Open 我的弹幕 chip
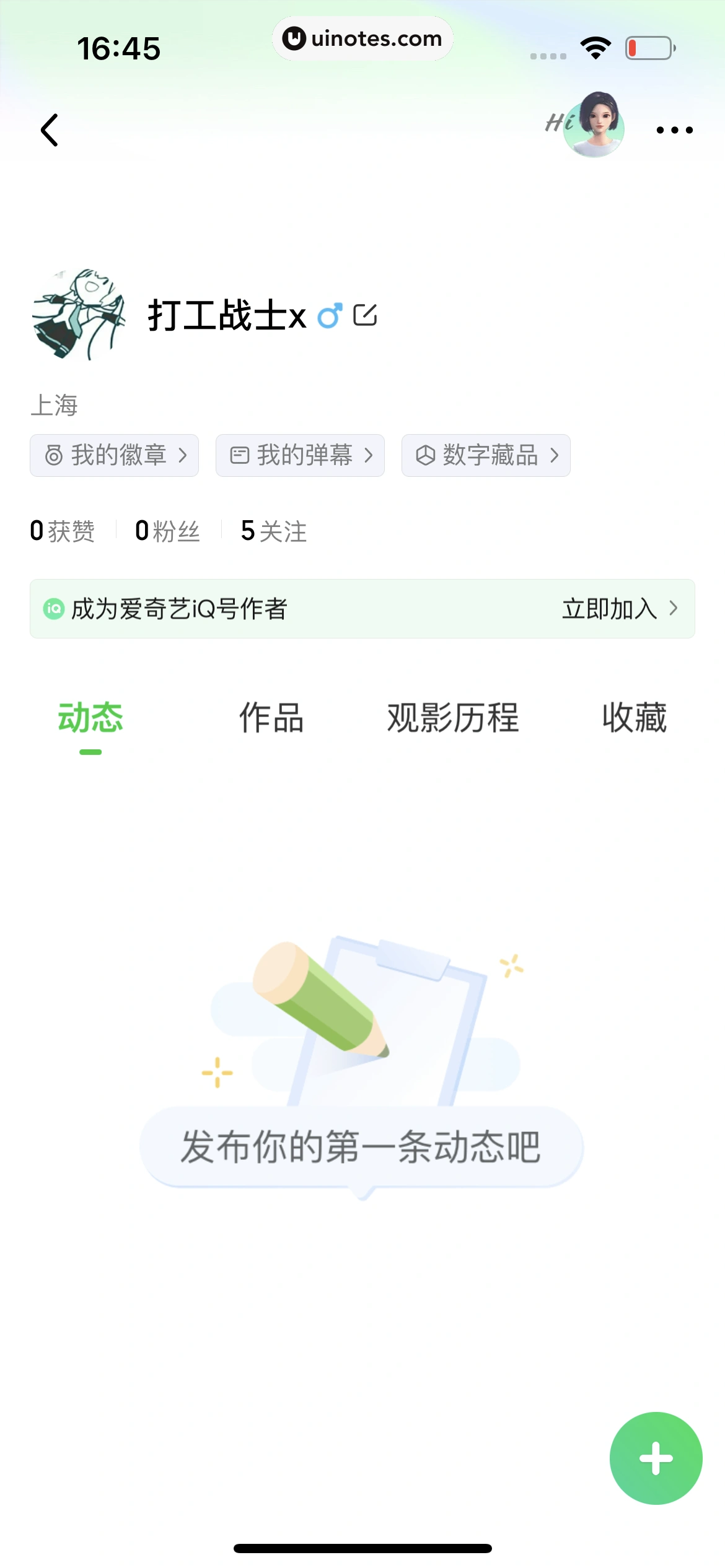This screenshot has width=725, height=1568. 301,455
